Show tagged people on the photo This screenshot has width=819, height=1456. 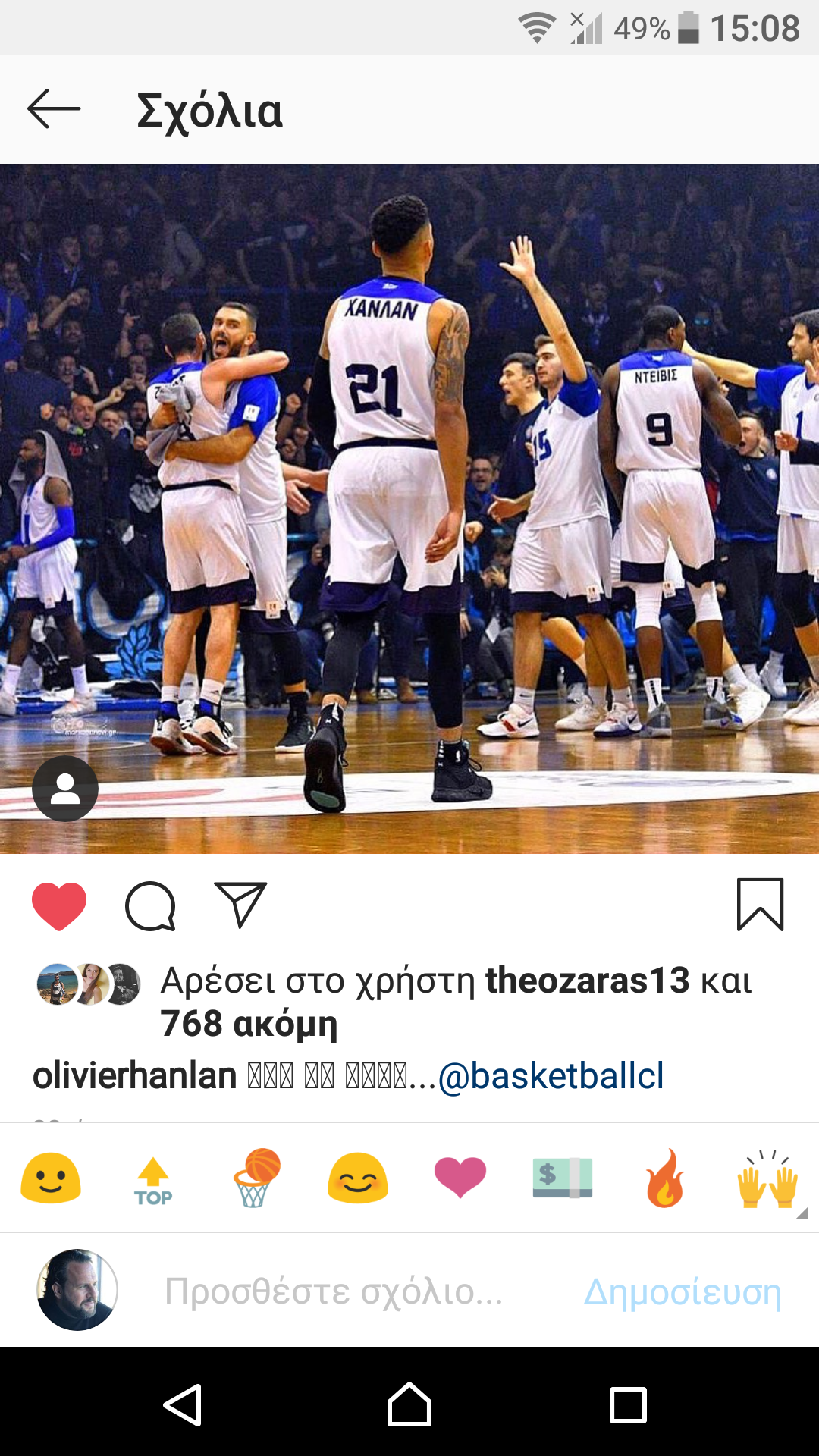point(65,789)
